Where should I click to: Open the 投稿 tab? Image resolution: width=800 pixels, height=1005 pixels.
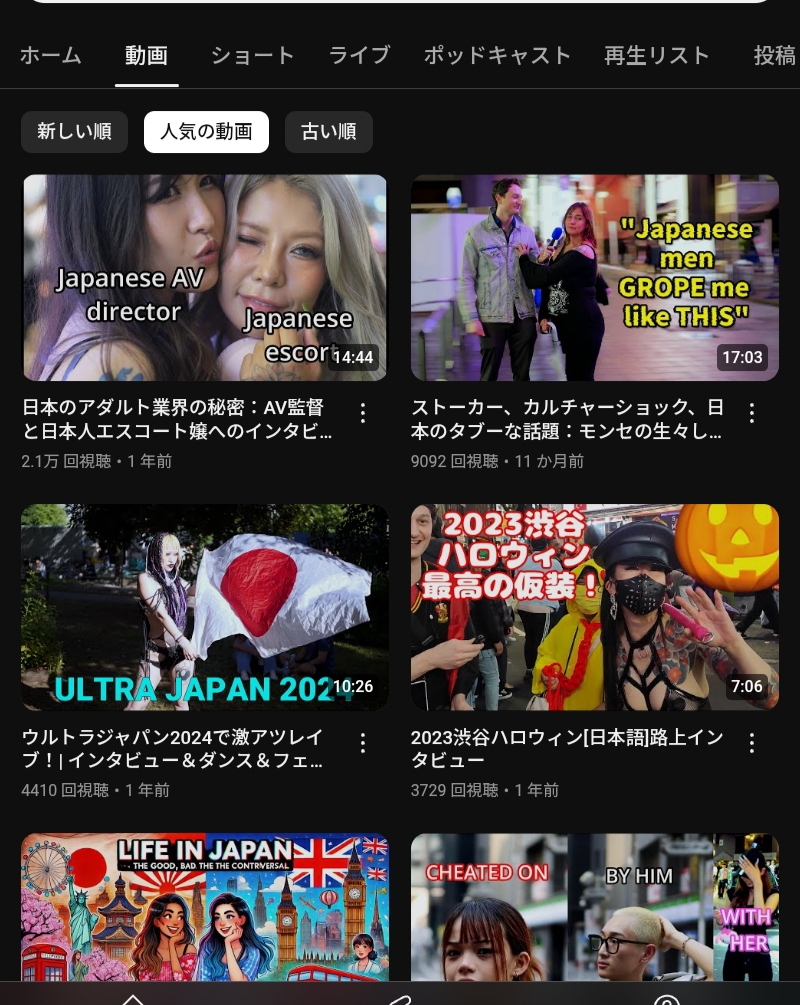(x=775, y=56)
